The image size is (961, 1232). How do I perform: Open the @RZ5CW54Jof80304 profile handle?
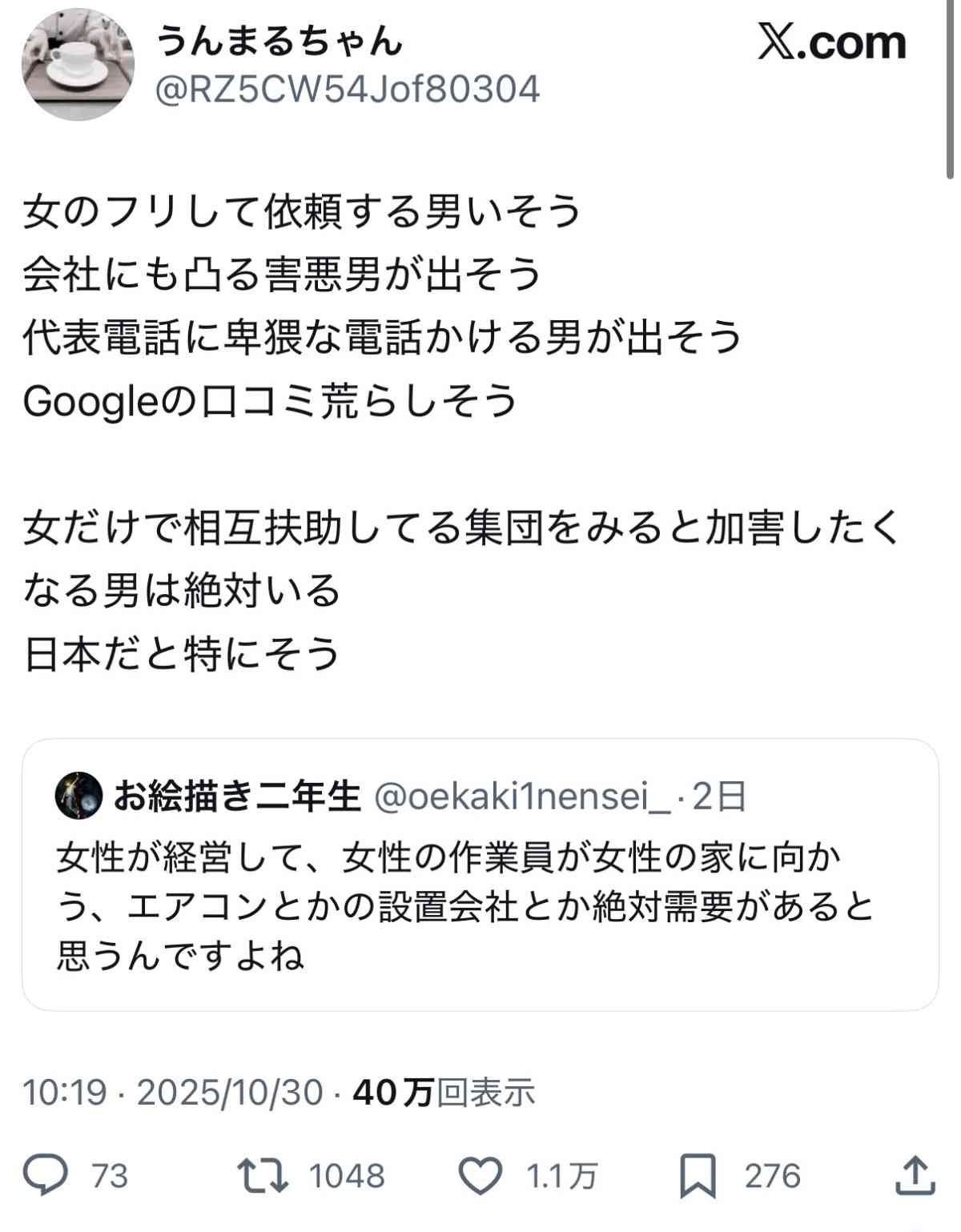[x=347, y=90]
